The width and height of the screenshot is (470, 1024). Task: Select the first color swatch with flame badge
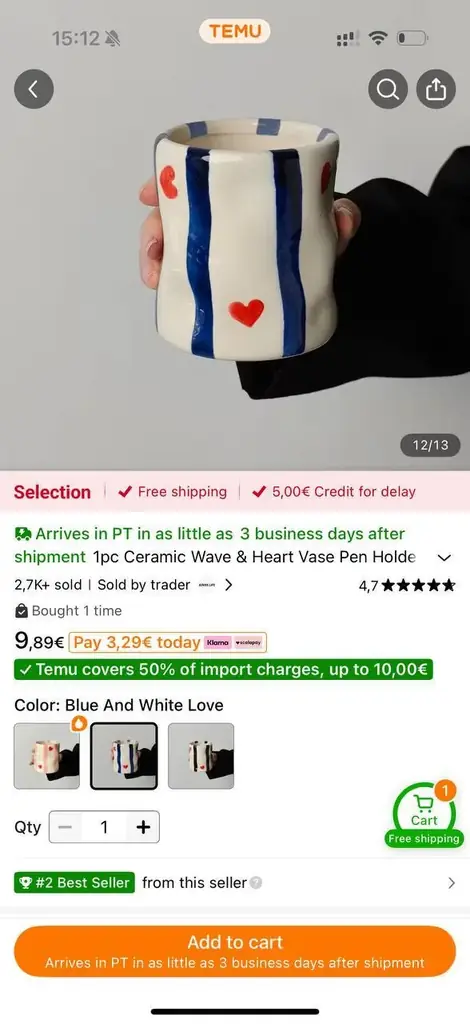coord(47,756)
